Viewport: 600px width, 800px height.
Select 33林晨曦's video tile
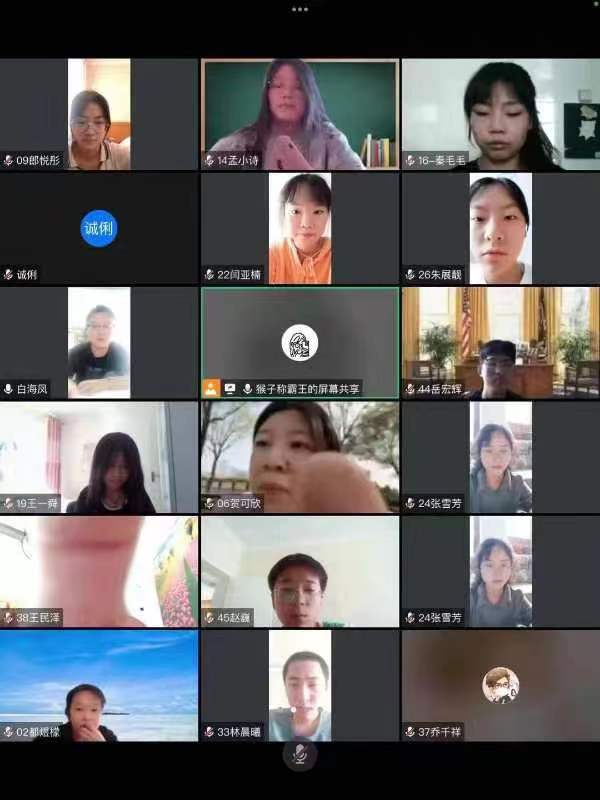pos(300,685)
